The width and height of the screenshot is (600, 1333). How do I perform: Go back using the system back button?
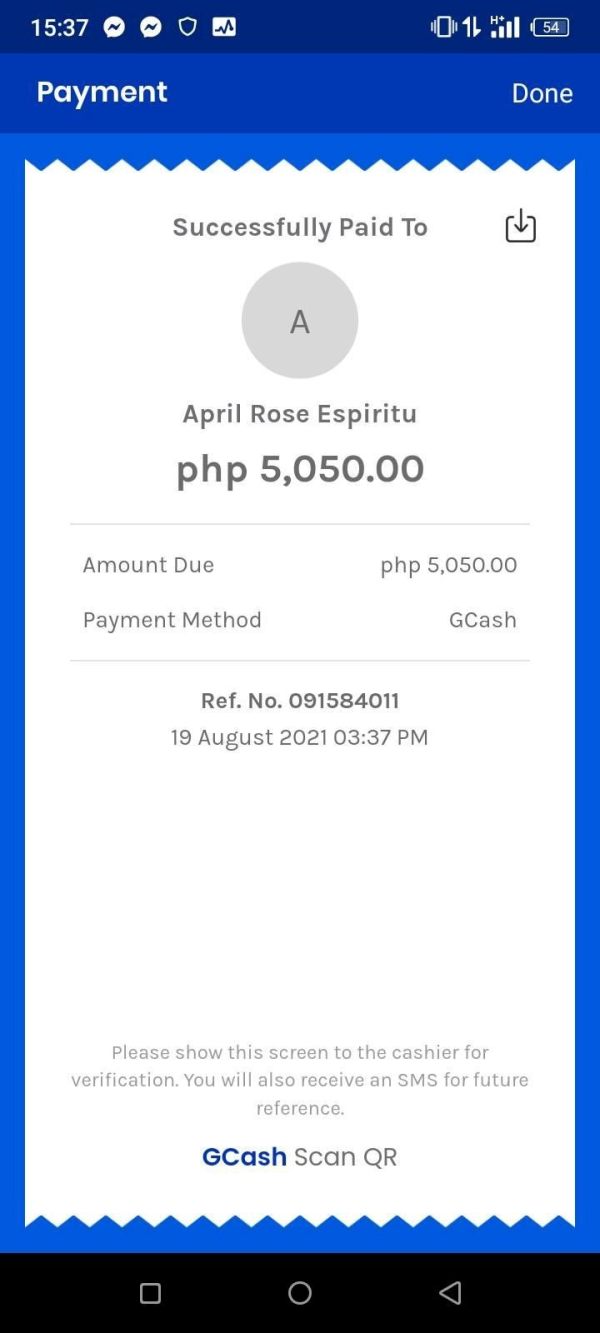(x=450, y=1293)
